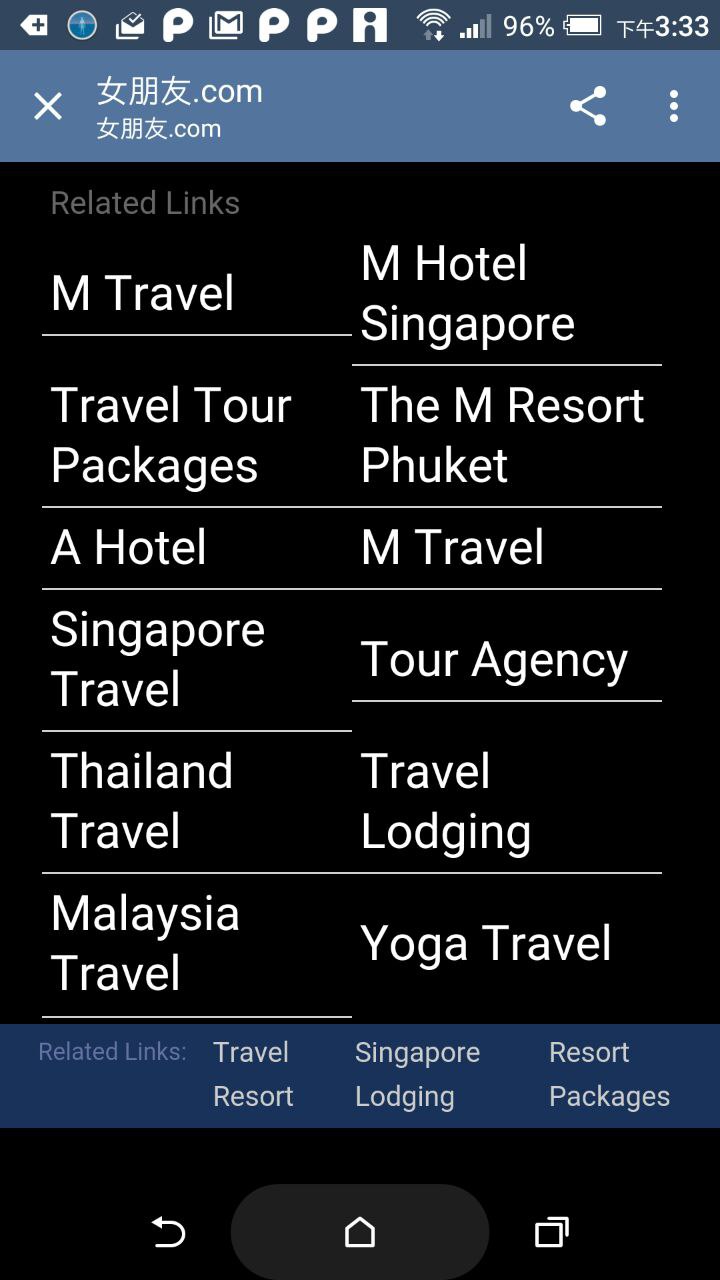Go to the home screen
The height and width of the screenshot is (1280, 720).
360,1233
